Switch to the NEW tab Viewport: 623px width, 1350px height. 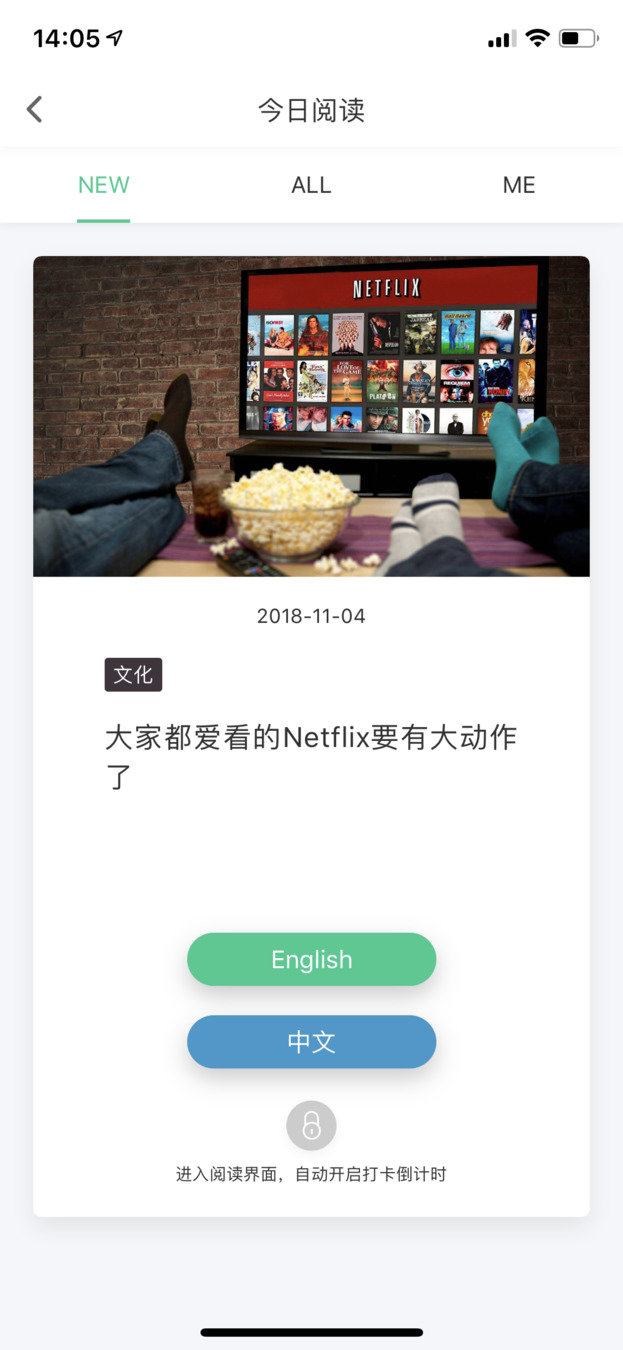104,185
